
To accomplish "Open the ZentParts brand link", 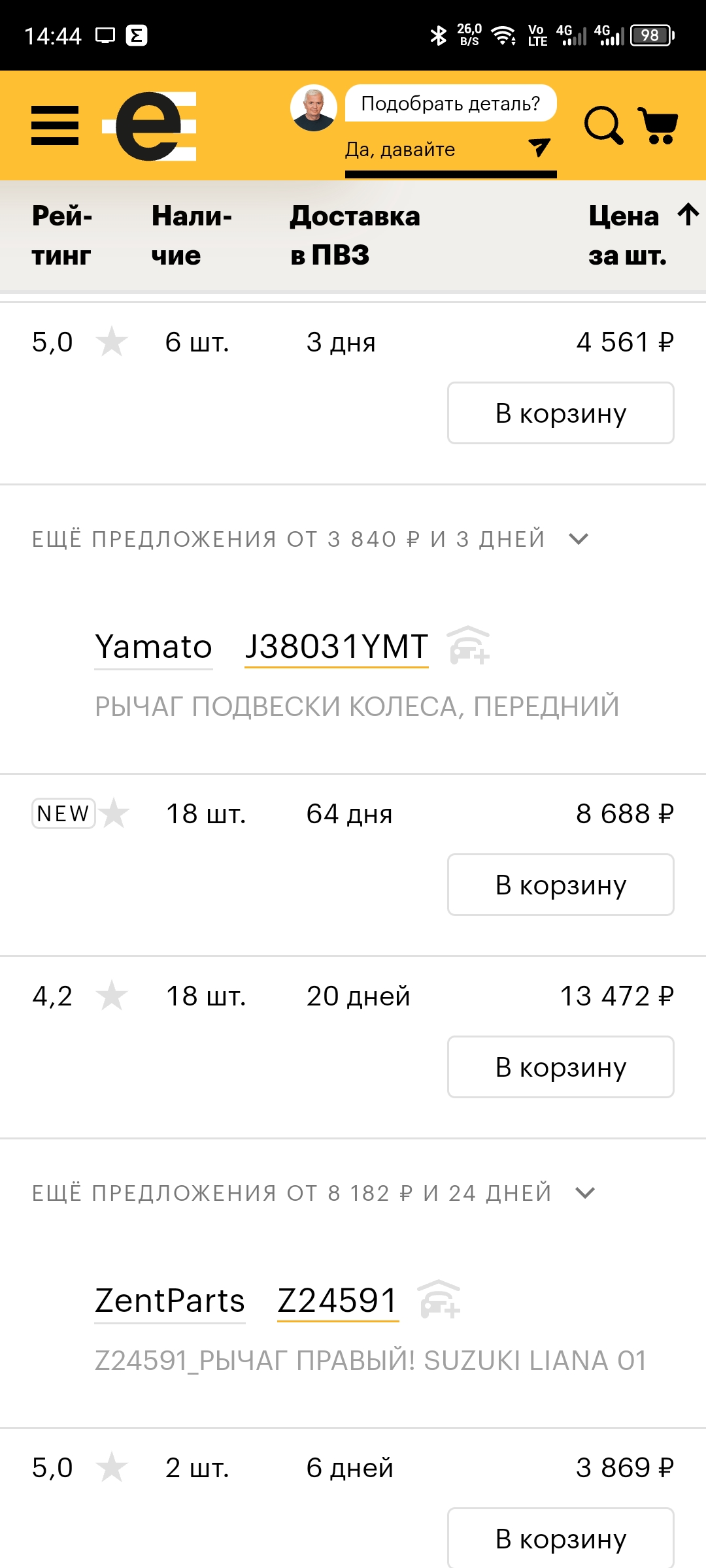I will click(170, 1301).
